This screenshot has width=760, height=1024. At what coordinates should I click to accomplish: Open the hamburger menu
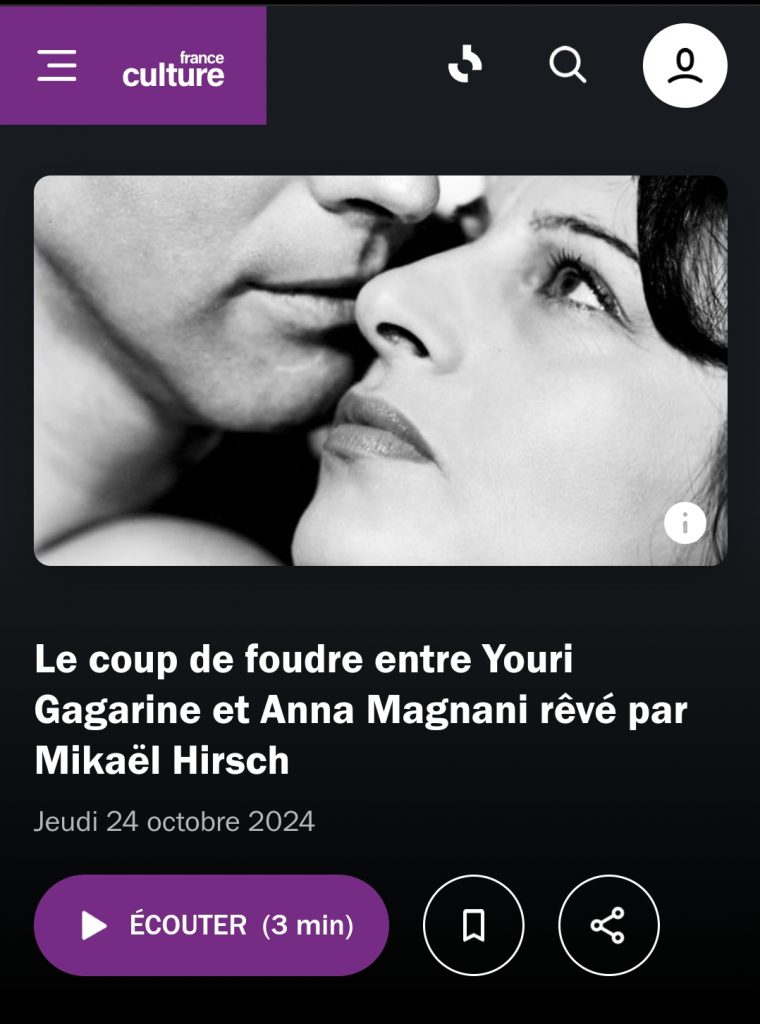(57, 66)
